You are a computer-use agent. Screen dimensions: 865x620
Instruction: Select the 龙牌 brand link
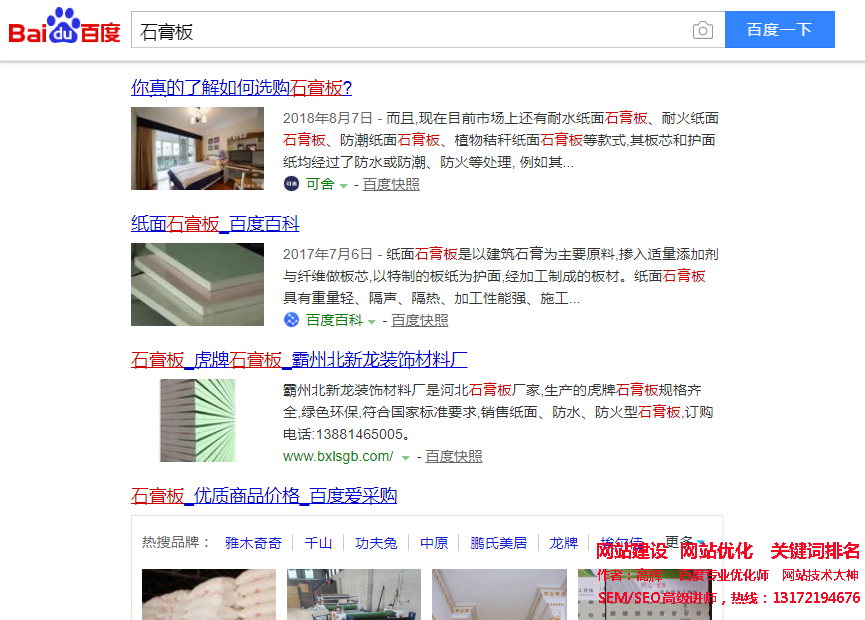click(563, 543)
